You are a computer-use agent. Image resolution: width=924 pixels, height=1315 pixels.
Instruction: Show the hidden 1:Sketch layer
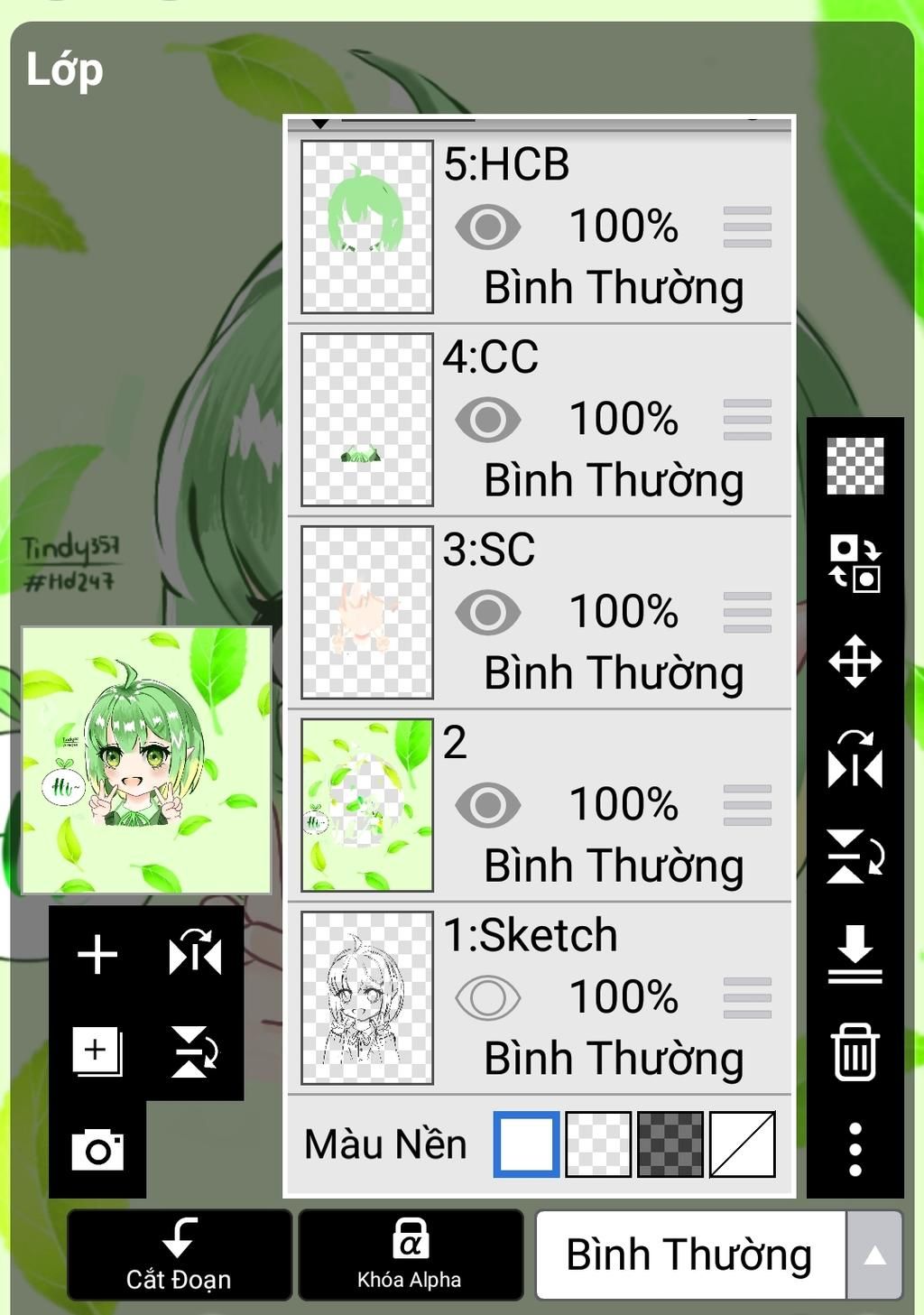click(487, 998)
